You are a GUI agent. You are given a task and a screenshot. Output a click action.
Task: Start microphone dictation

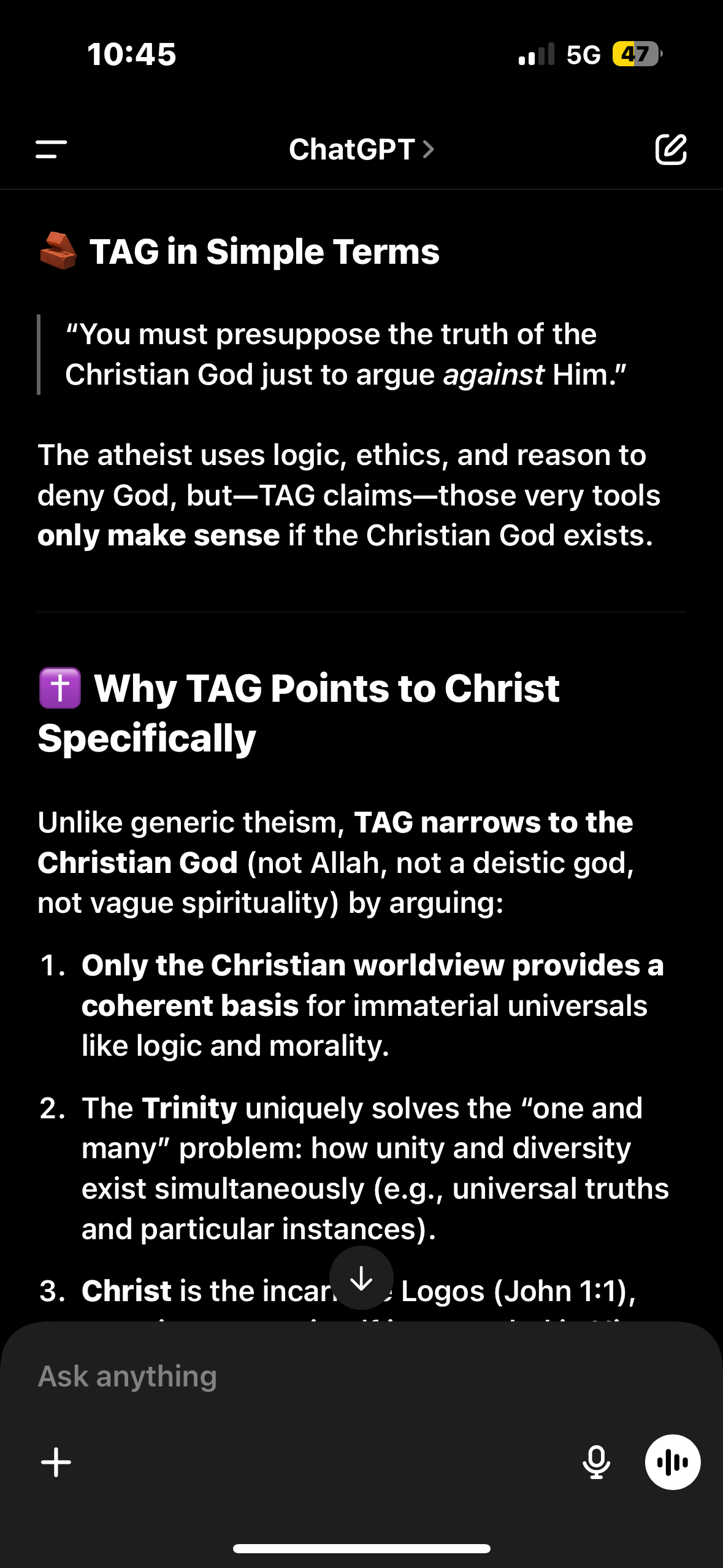(596, 1462)
